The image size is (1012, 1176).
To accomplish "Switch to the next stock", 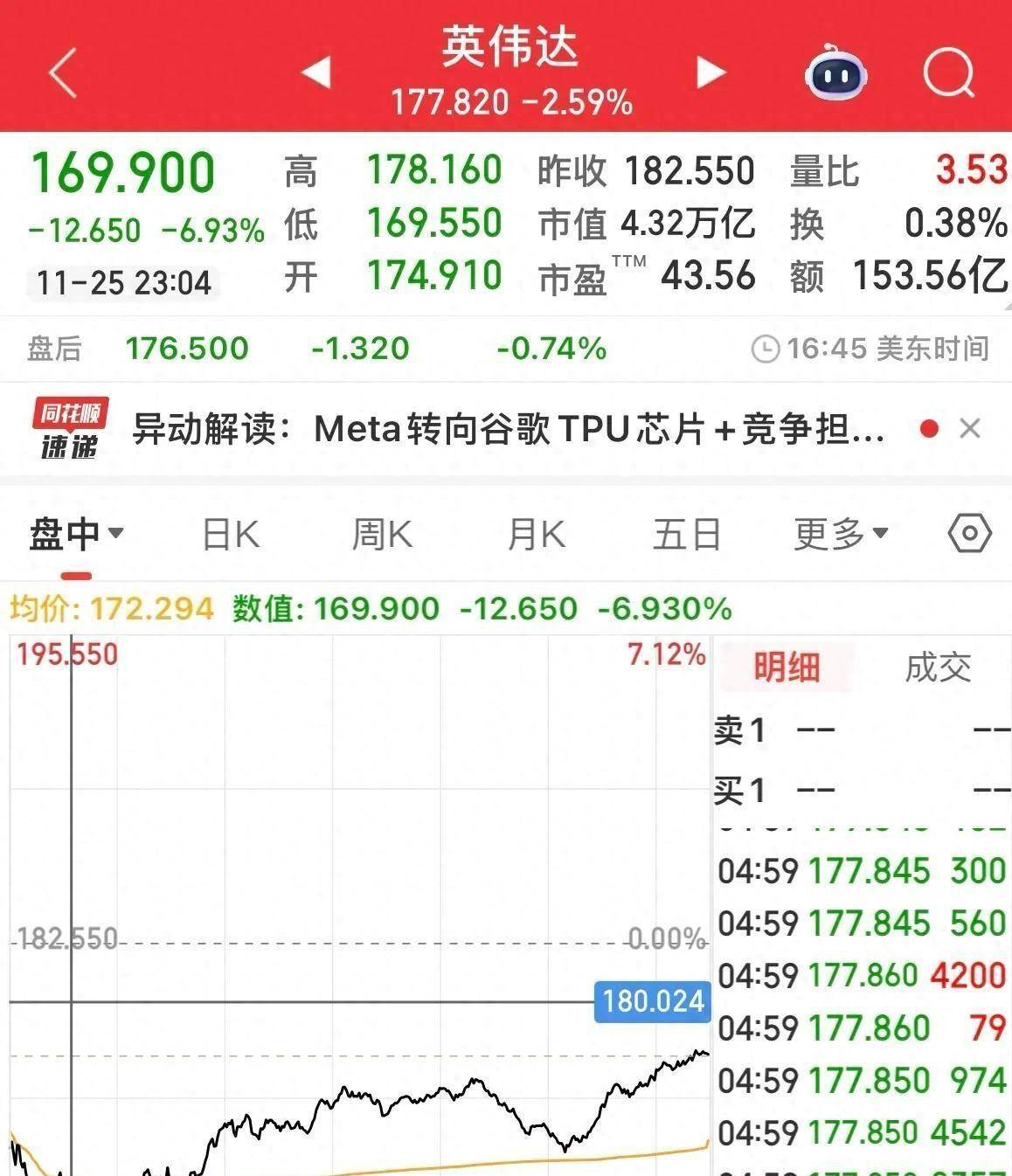I will (x=710, y=72).
